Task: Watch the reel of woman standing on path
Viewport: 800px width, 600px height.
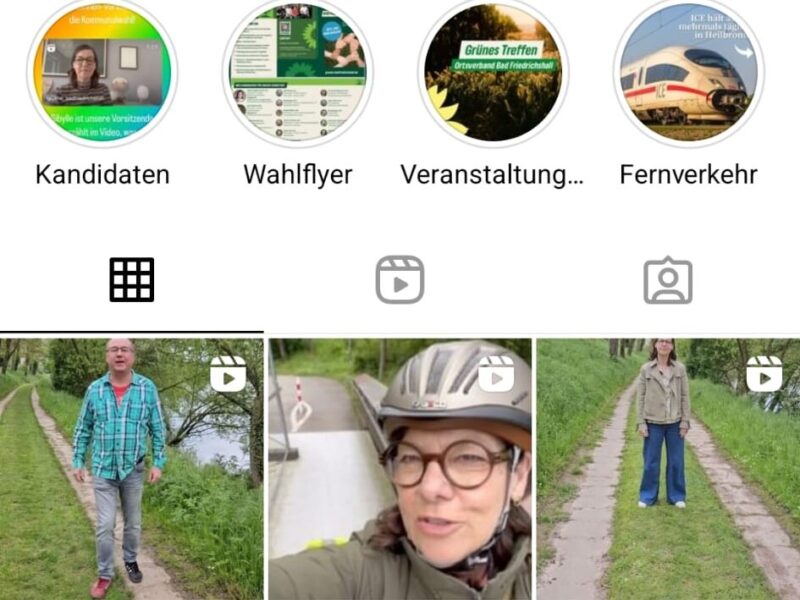Action: coord(668,468)
